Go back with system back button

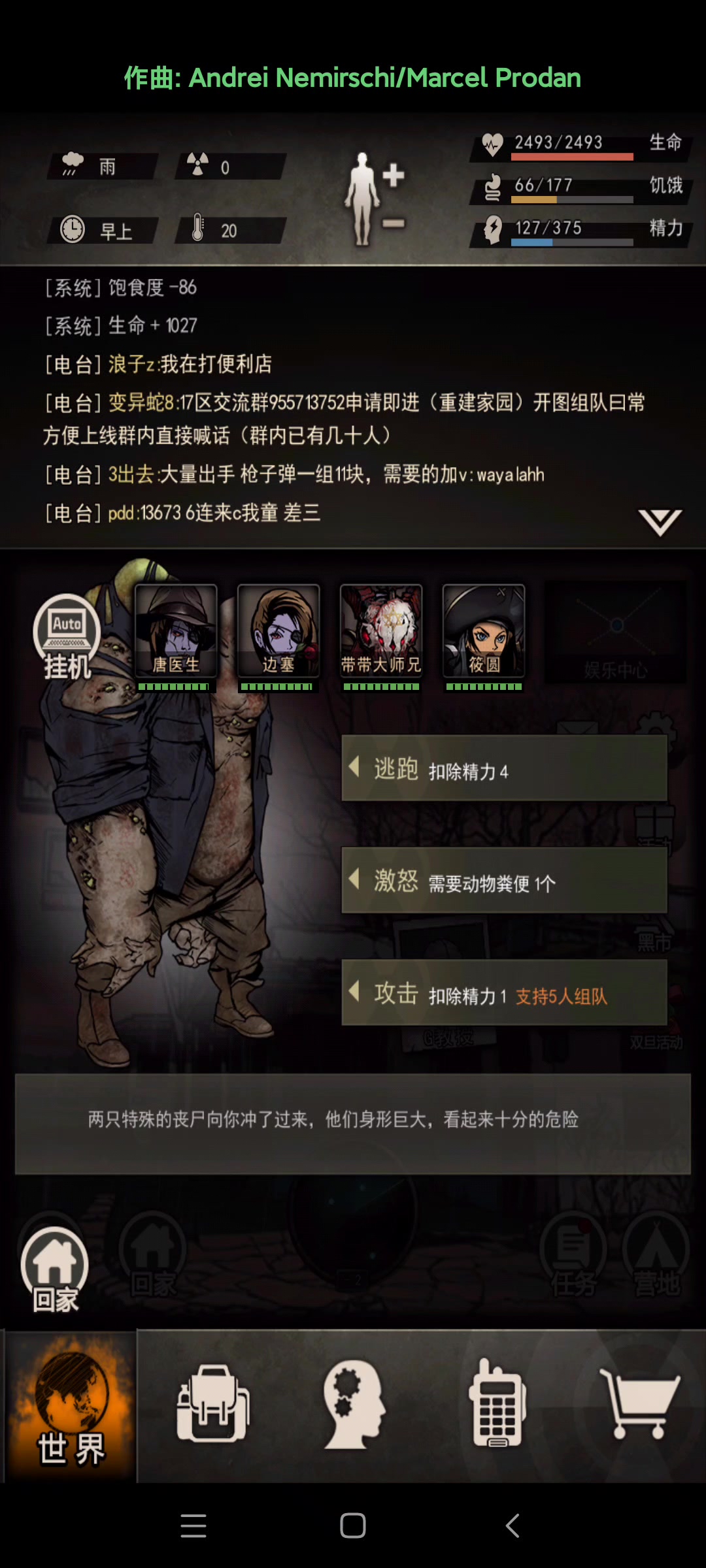click(x=513, y=1526)
